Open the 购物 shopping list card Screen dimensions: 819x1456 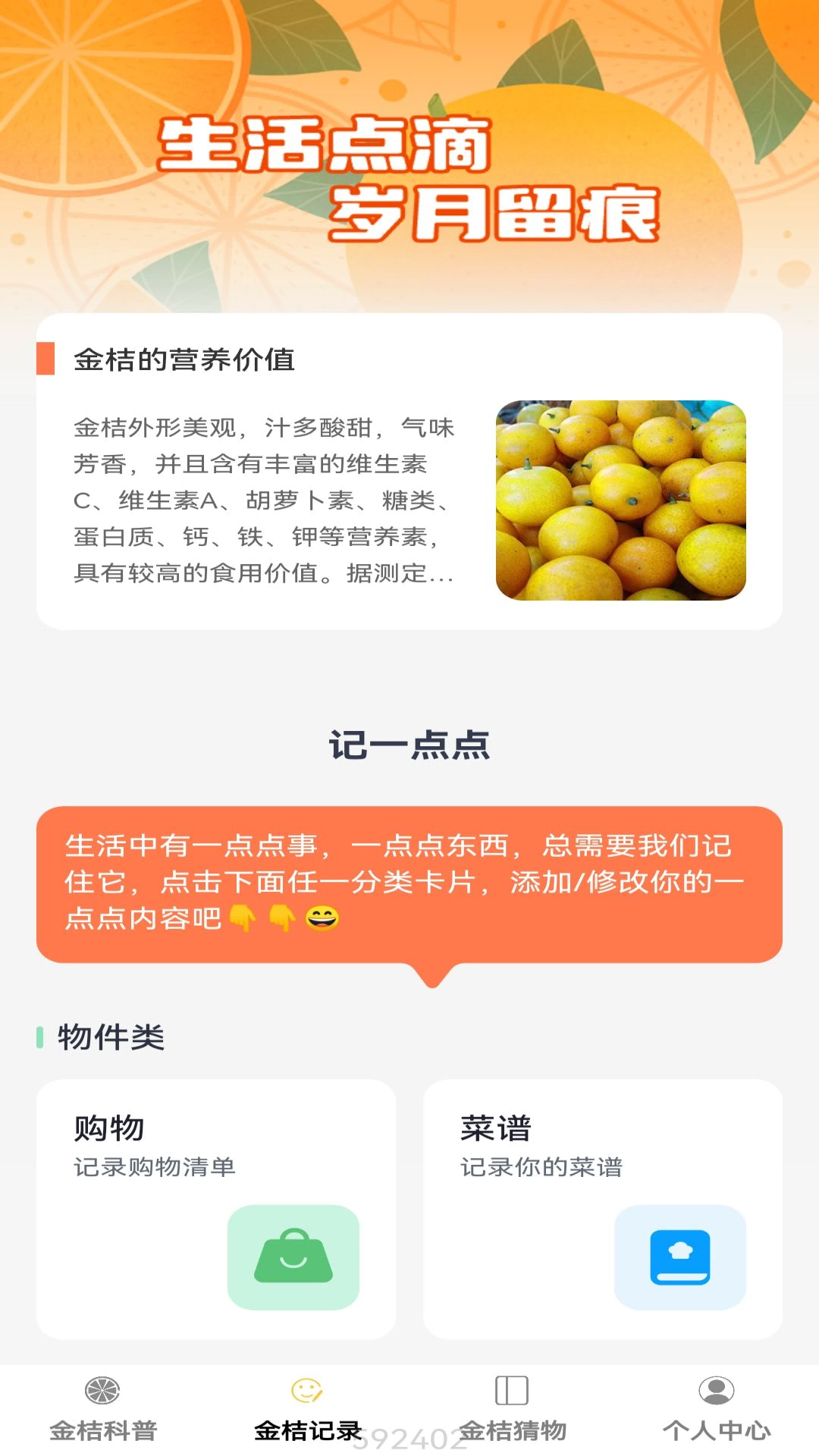(216, 1209)
